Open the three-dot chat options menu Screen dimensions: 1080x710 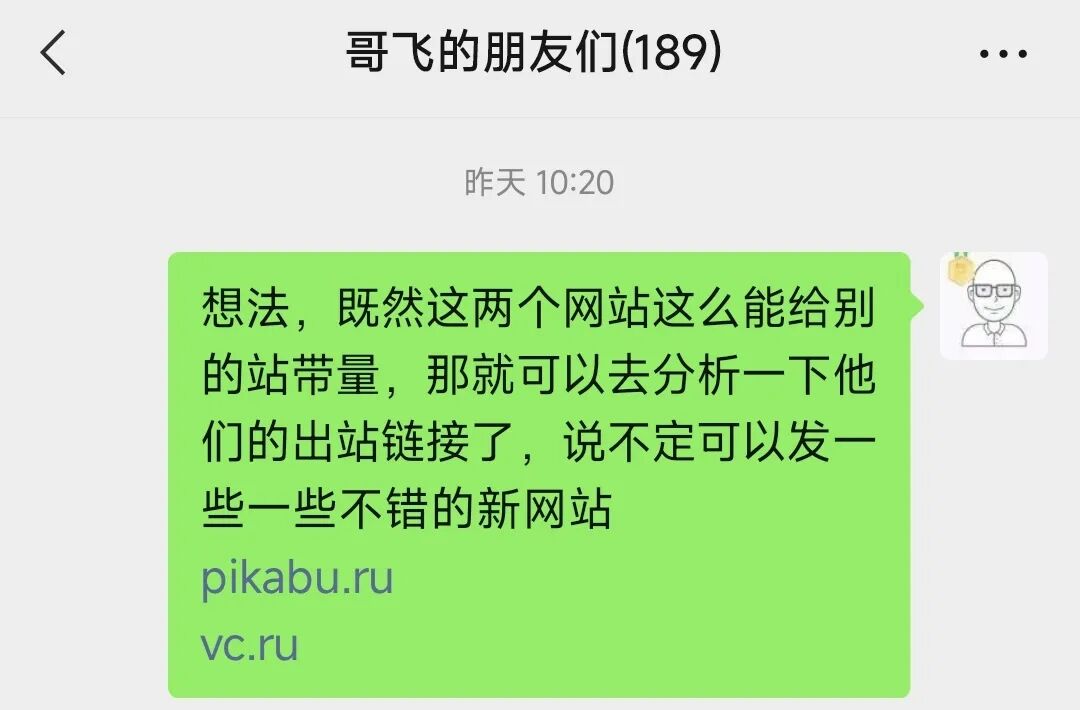point(1002,54)
